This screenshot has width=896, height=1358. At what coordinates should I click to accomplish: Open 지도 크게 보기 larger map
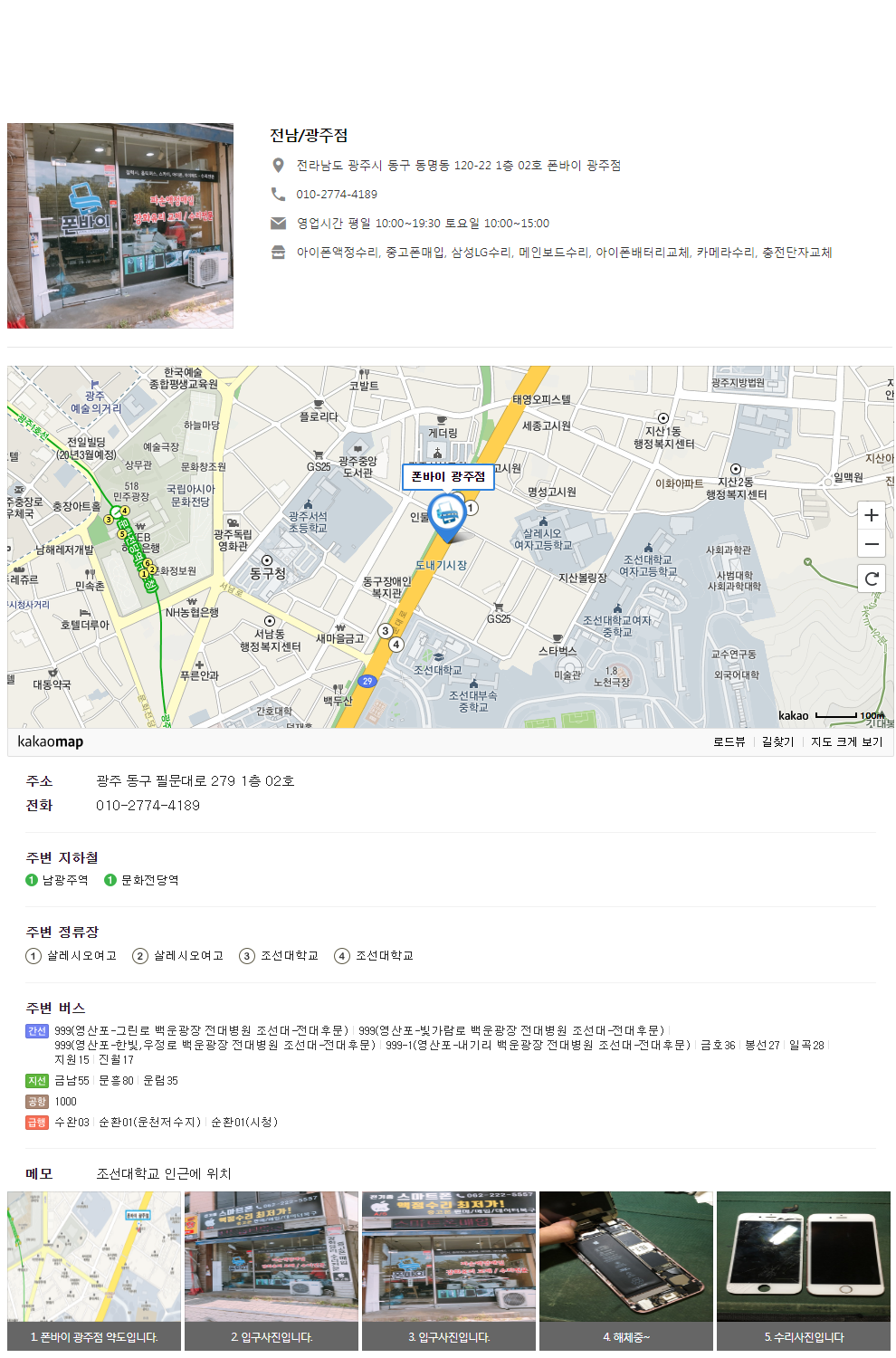[x=846, y=741]
